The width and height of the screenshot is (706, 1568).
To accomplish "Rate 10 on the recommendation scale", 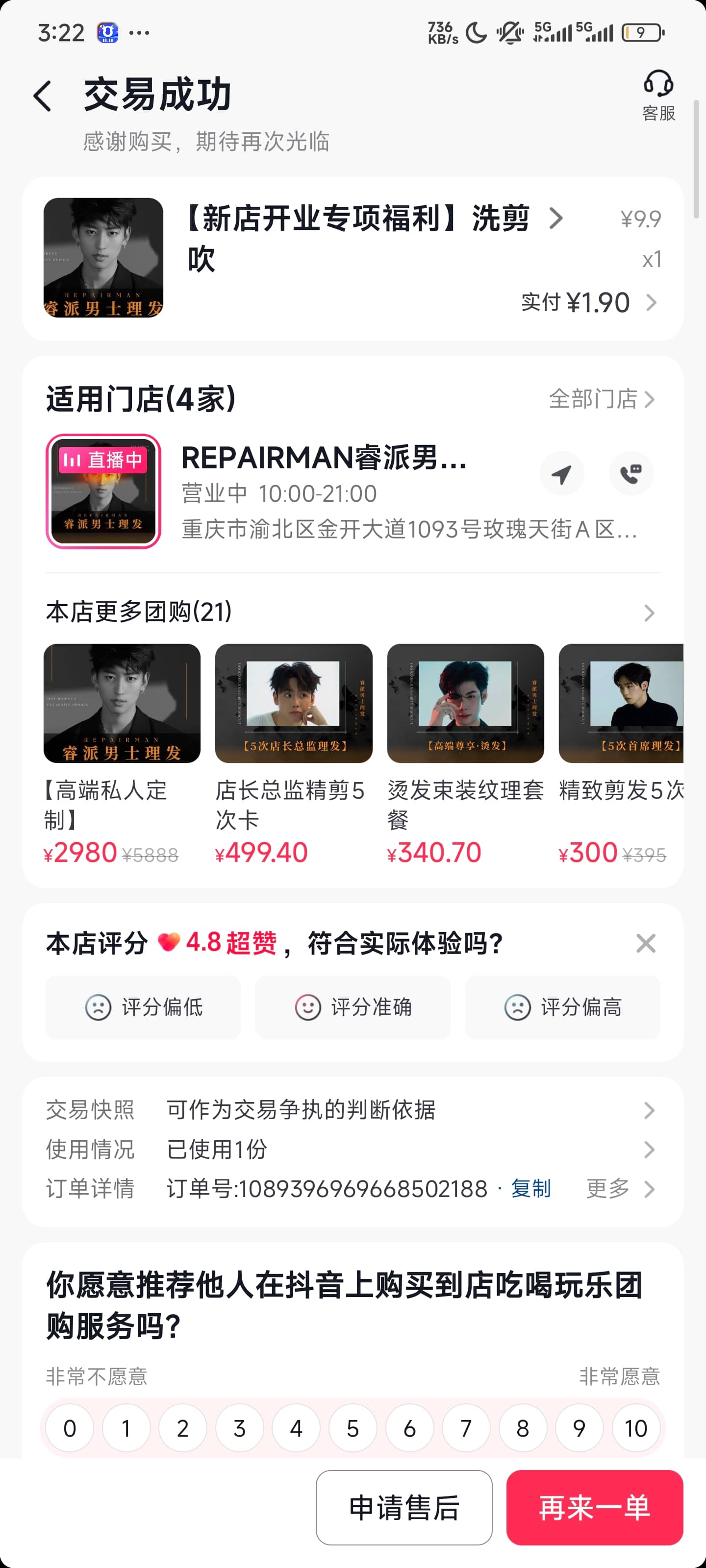I will [635, 1428].
